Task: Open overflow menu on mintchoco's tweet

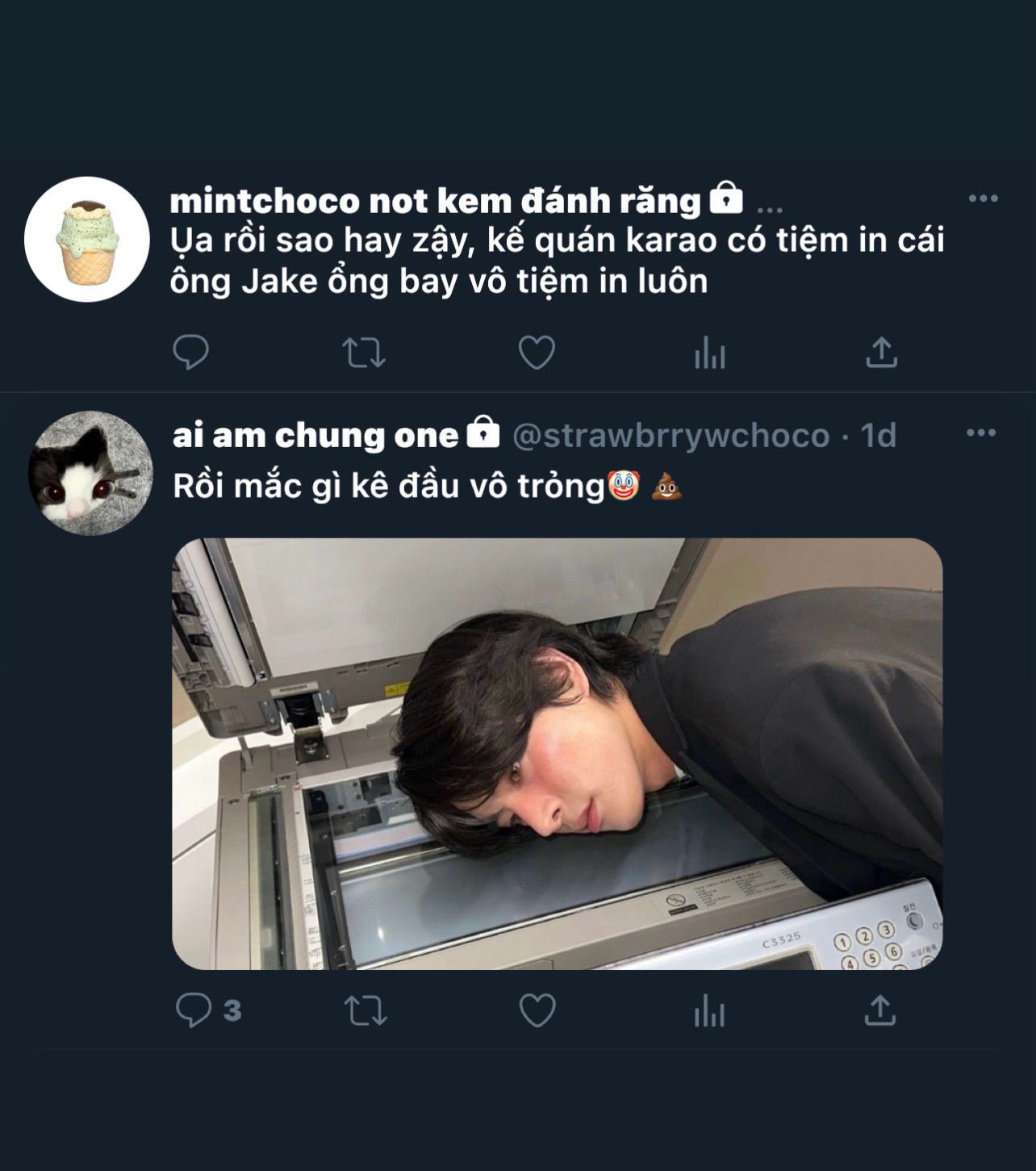Action: pyautogui.click(x=983, y=199)
